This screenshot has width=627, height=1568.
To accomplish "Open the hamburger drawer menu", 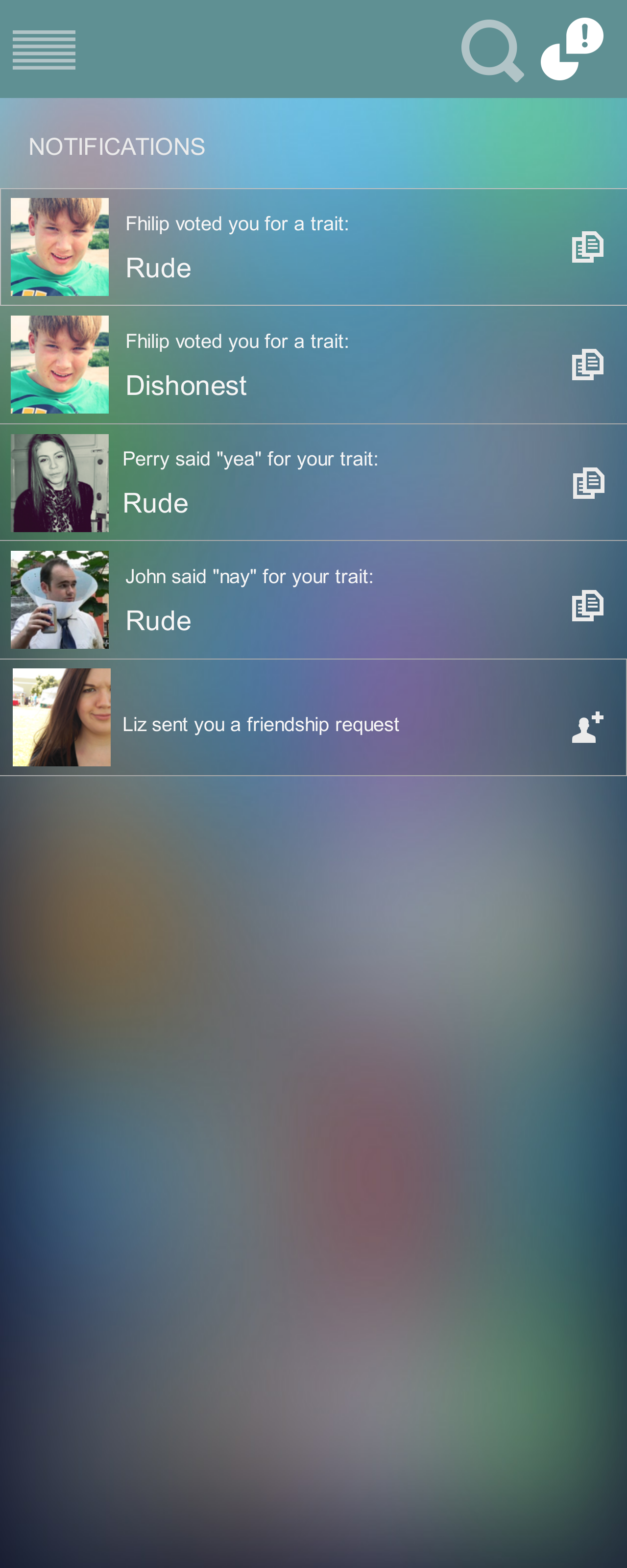I will [44, 49].
